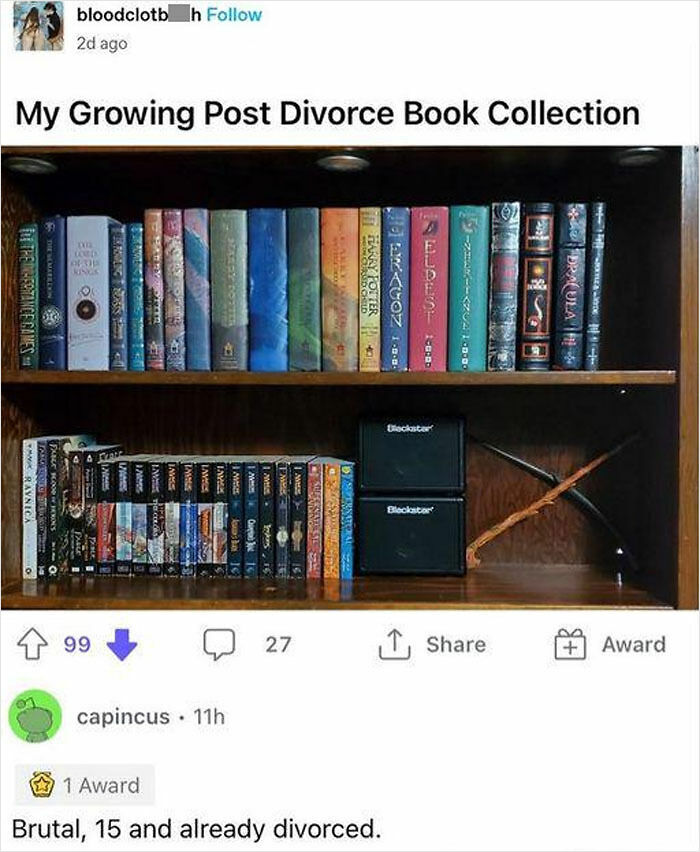Downvote the book collection post
The height and width of the screenshot is (852, 700).
point(121,645)
